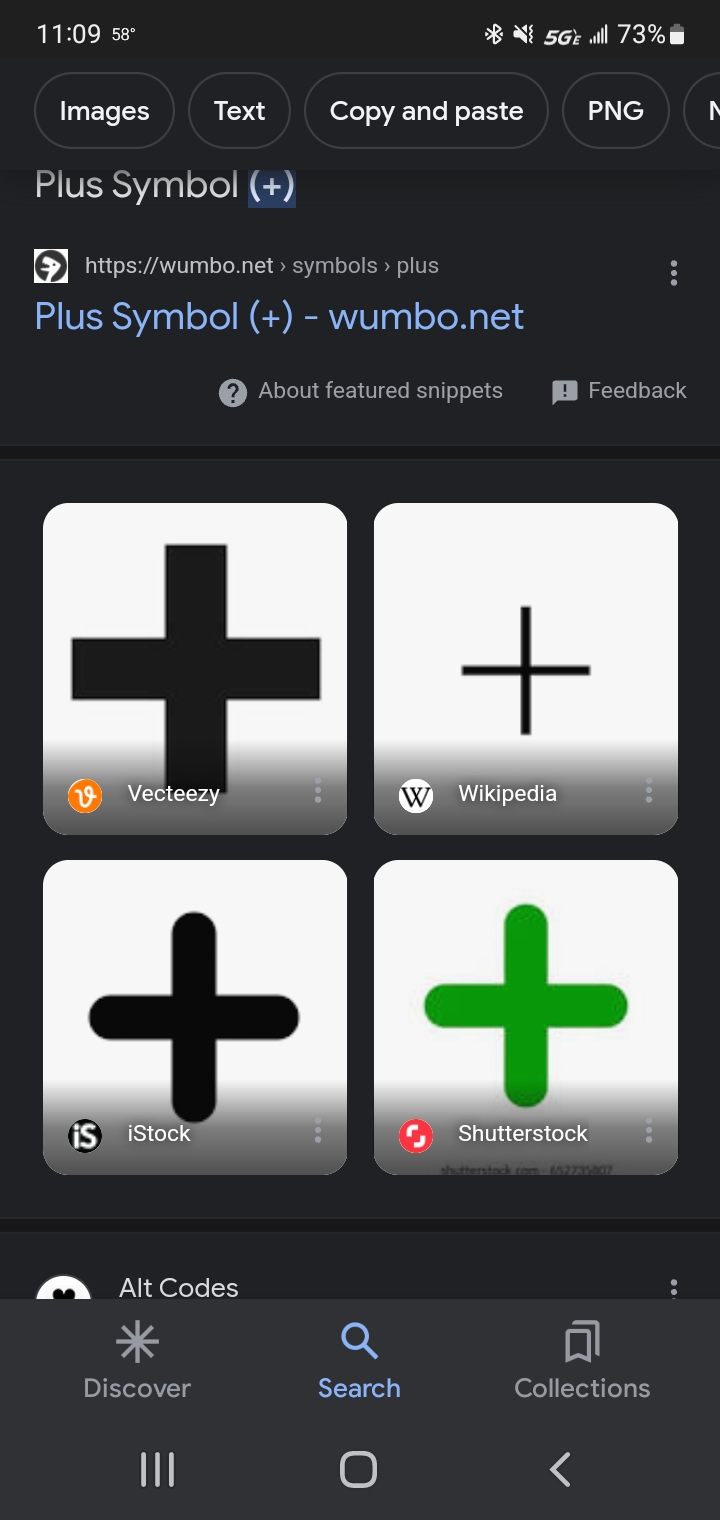
Task: Open the Alt Codes result overflow menu
Action: (x=674, y=1287)
